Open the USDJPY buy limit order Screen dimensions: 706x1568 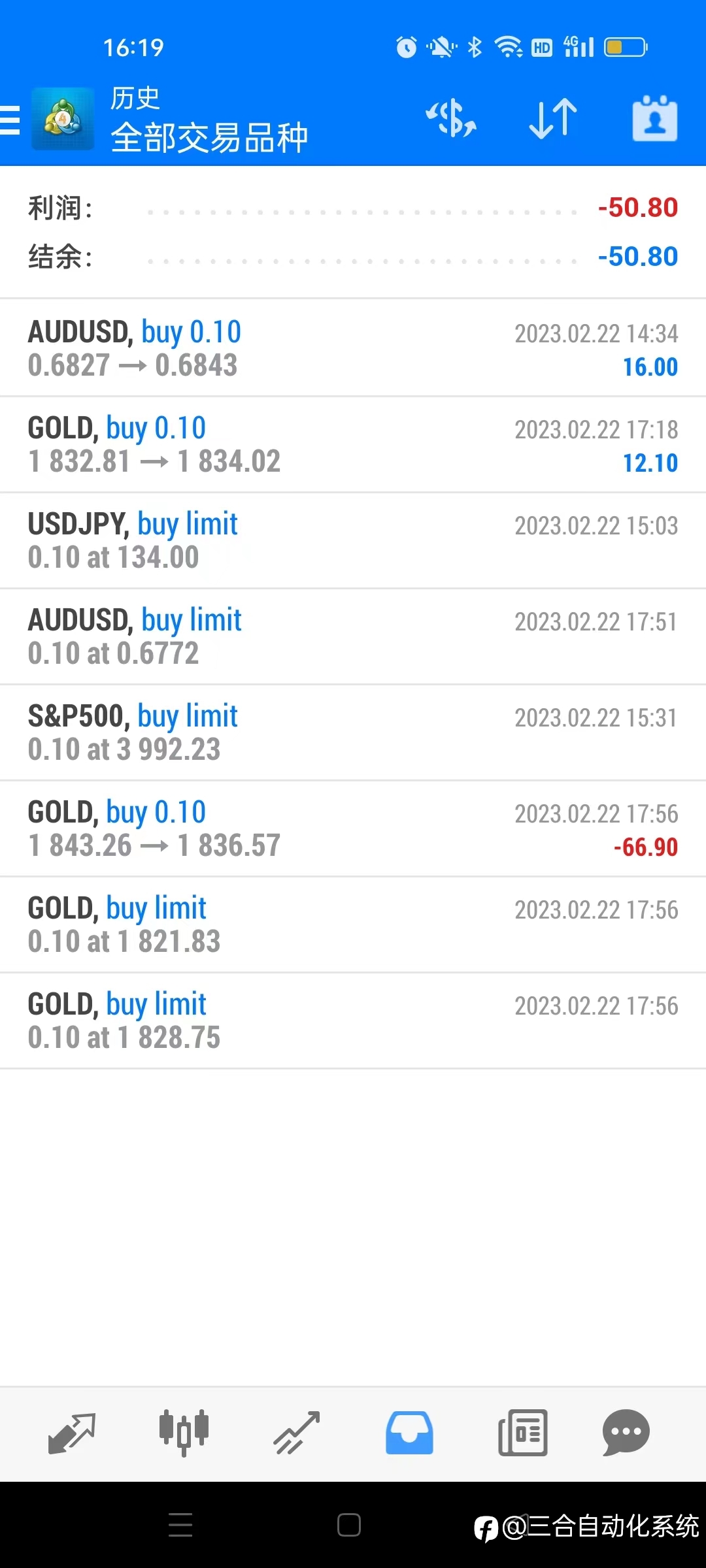coord(353,540)
